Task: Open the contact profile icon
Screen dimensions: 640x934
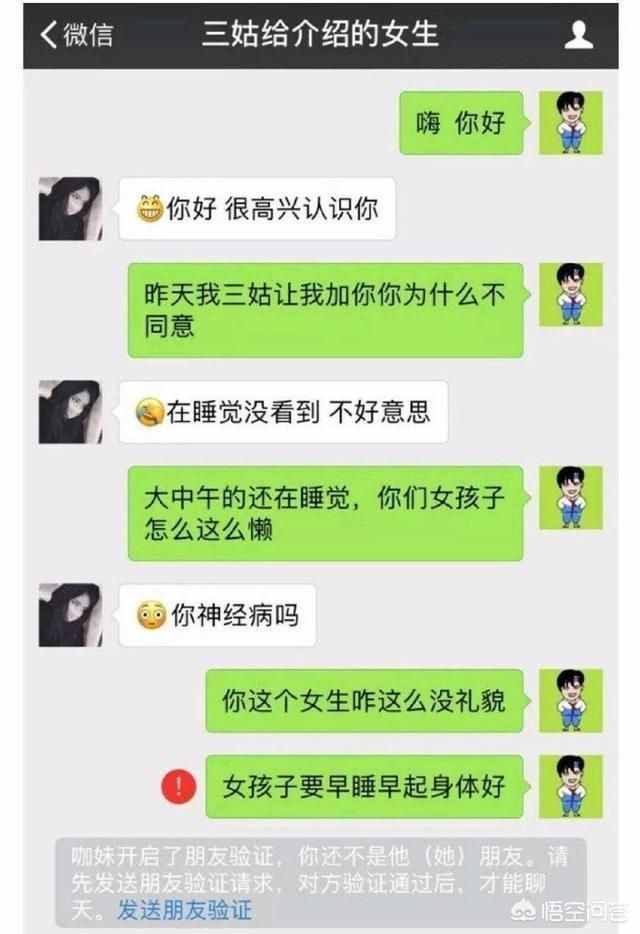Action: pos(579,35)
